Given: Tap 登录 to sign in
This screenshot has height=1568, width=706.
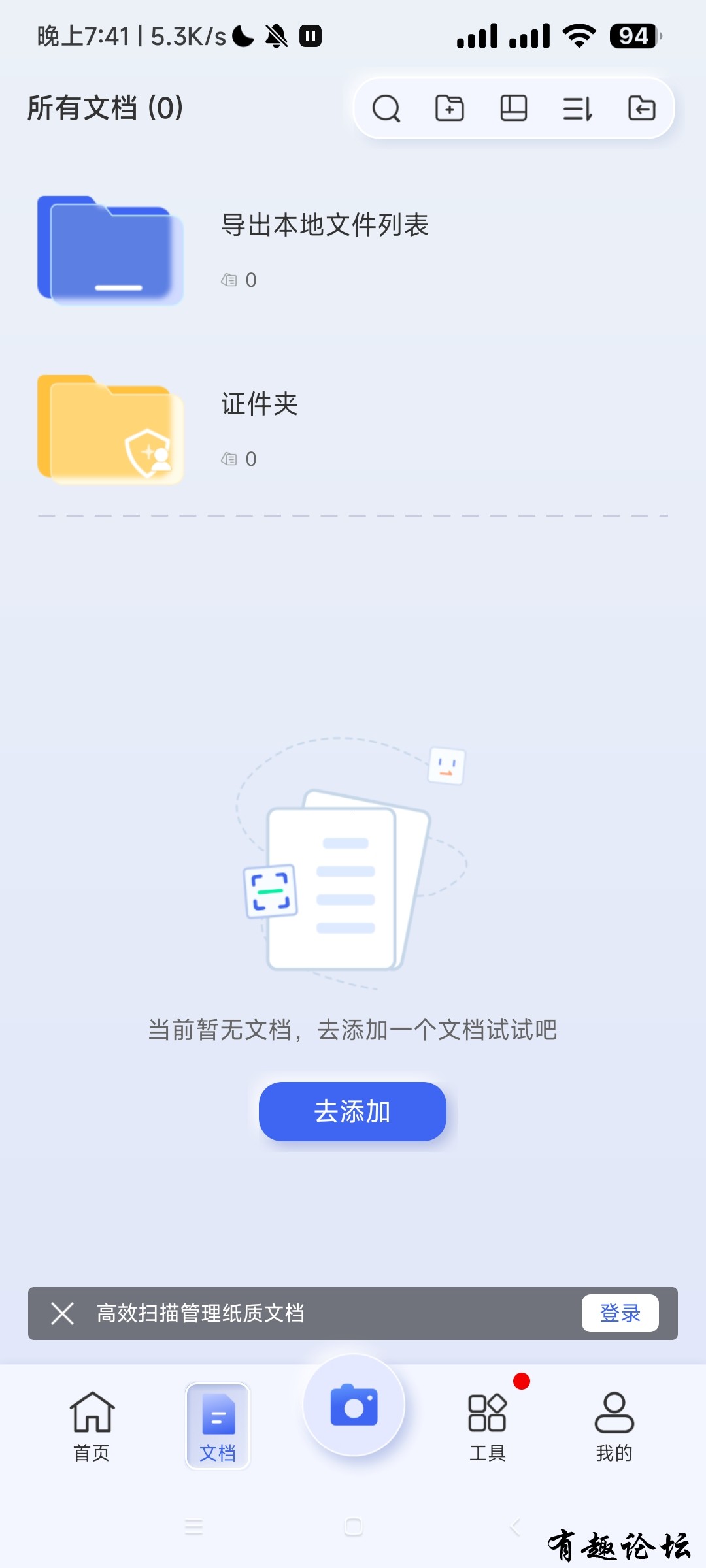Looking at the screenshot, I should tap(620, 1313).
